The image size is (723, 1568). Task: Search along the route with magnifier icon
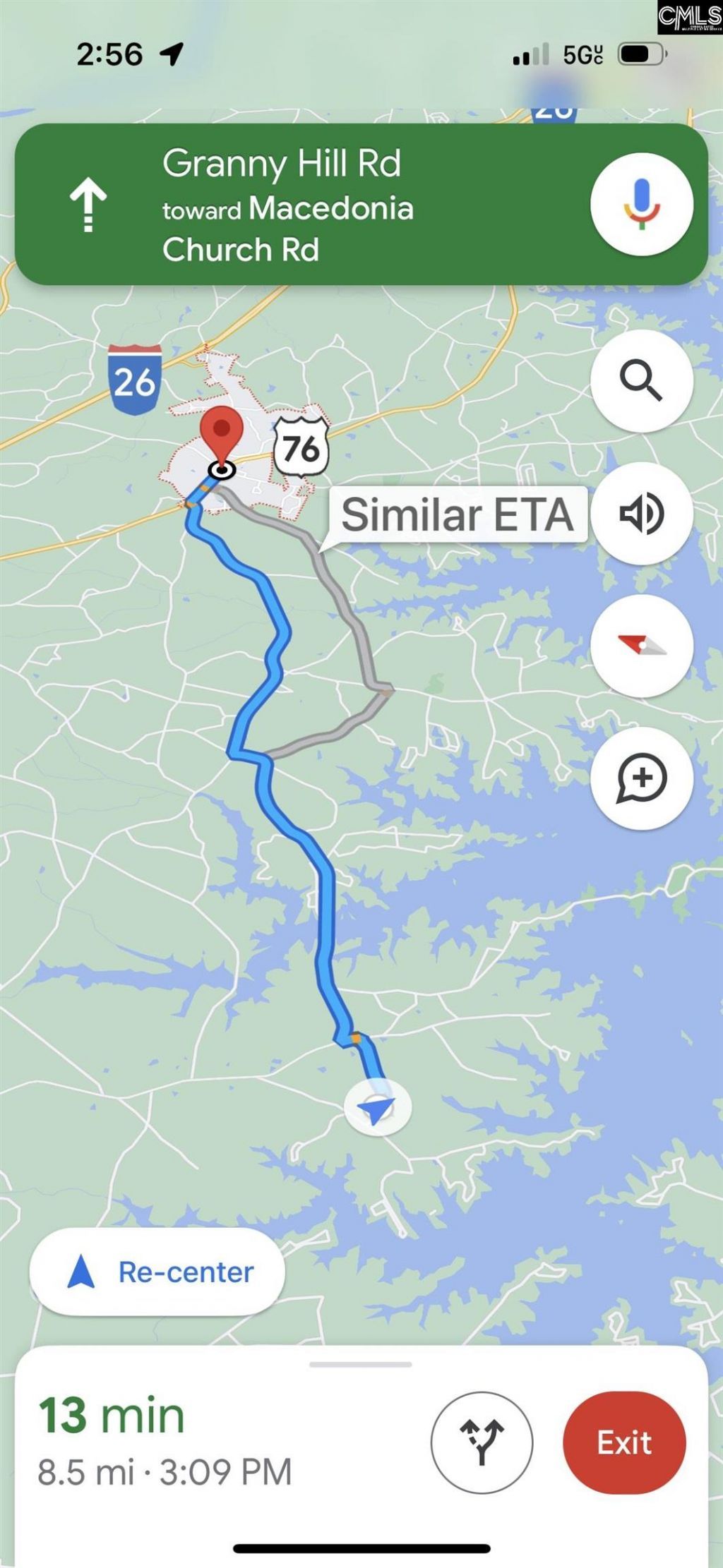click(641, 381)
